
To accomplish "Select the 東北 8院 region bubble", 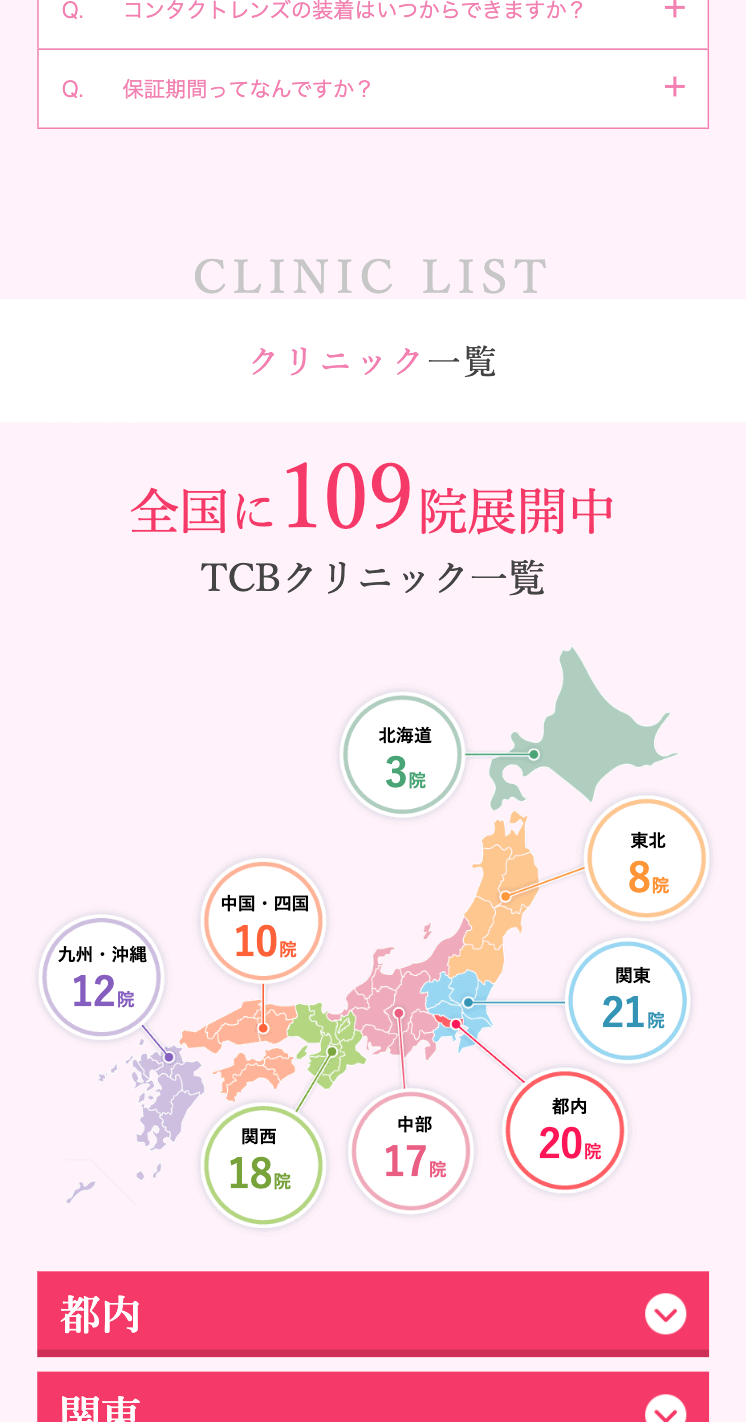I will 647,858.
